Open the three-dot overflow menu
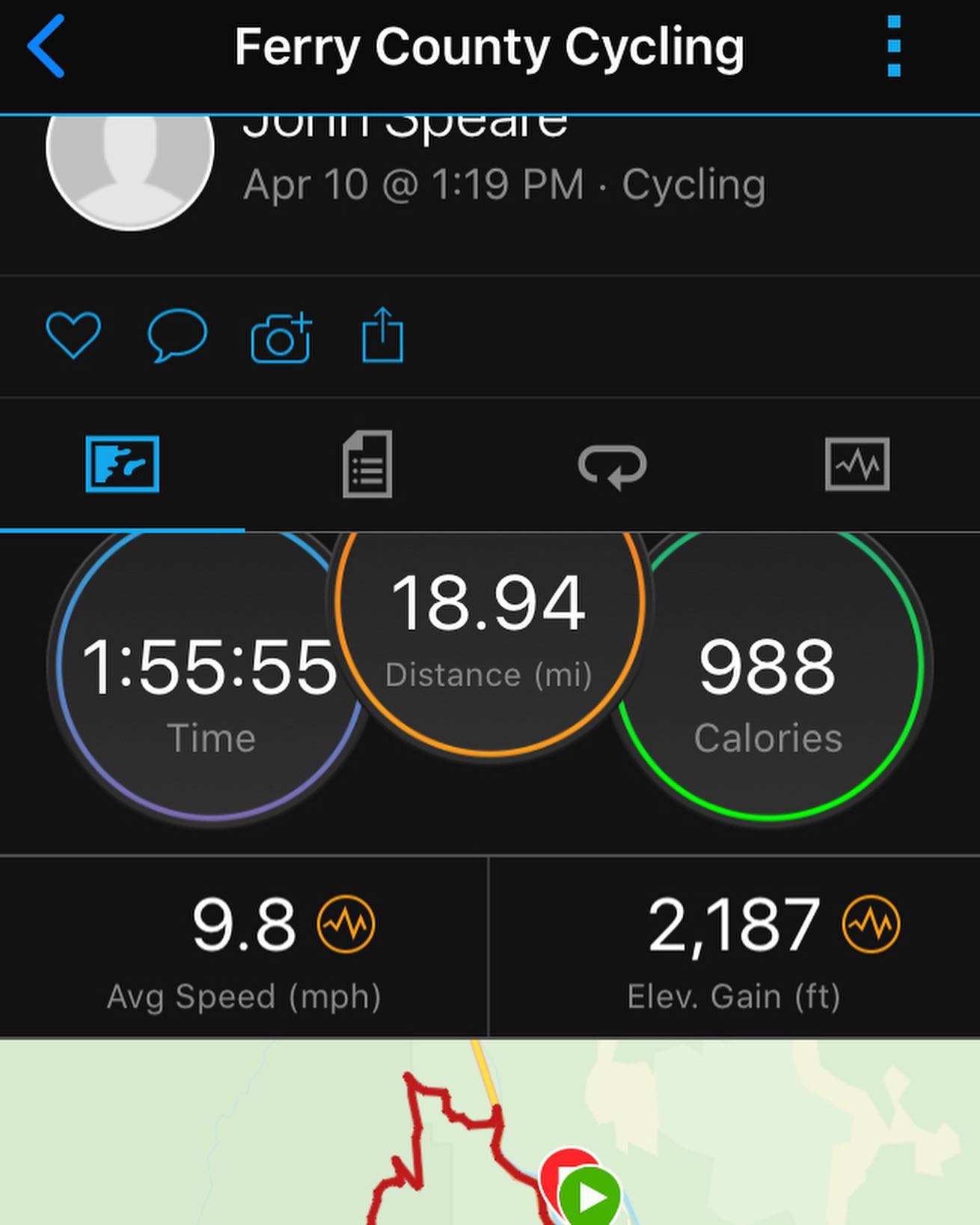 tap(893, 46)
